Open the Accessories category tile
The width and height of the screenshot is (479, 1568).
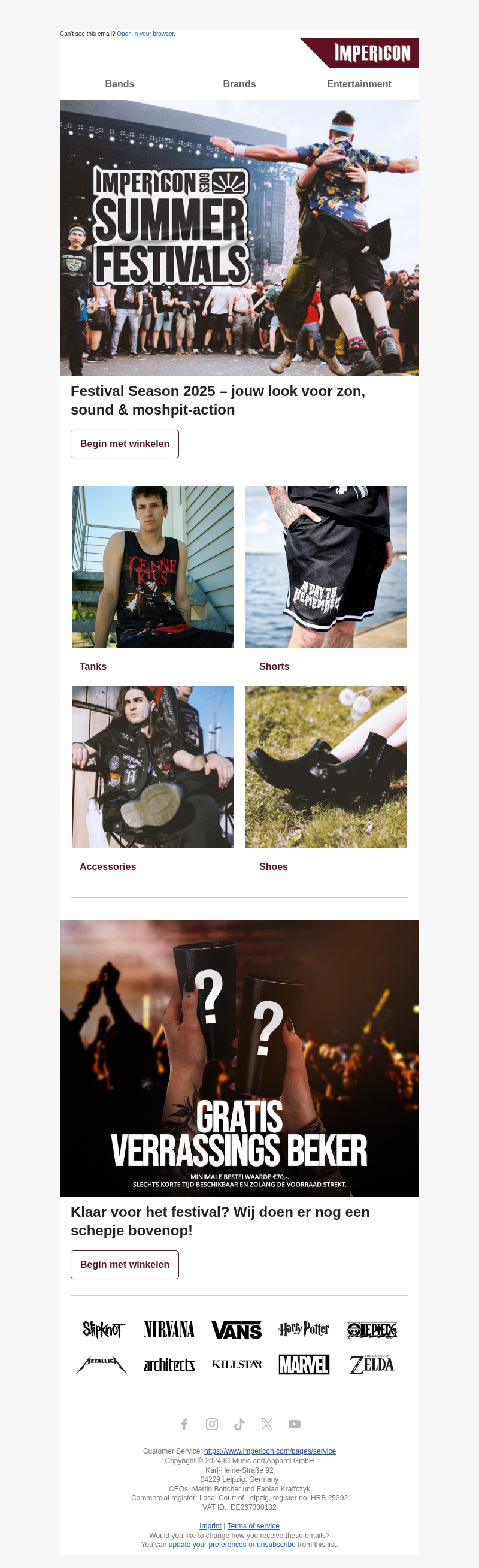pyautogui.click(x=152, y=766)
